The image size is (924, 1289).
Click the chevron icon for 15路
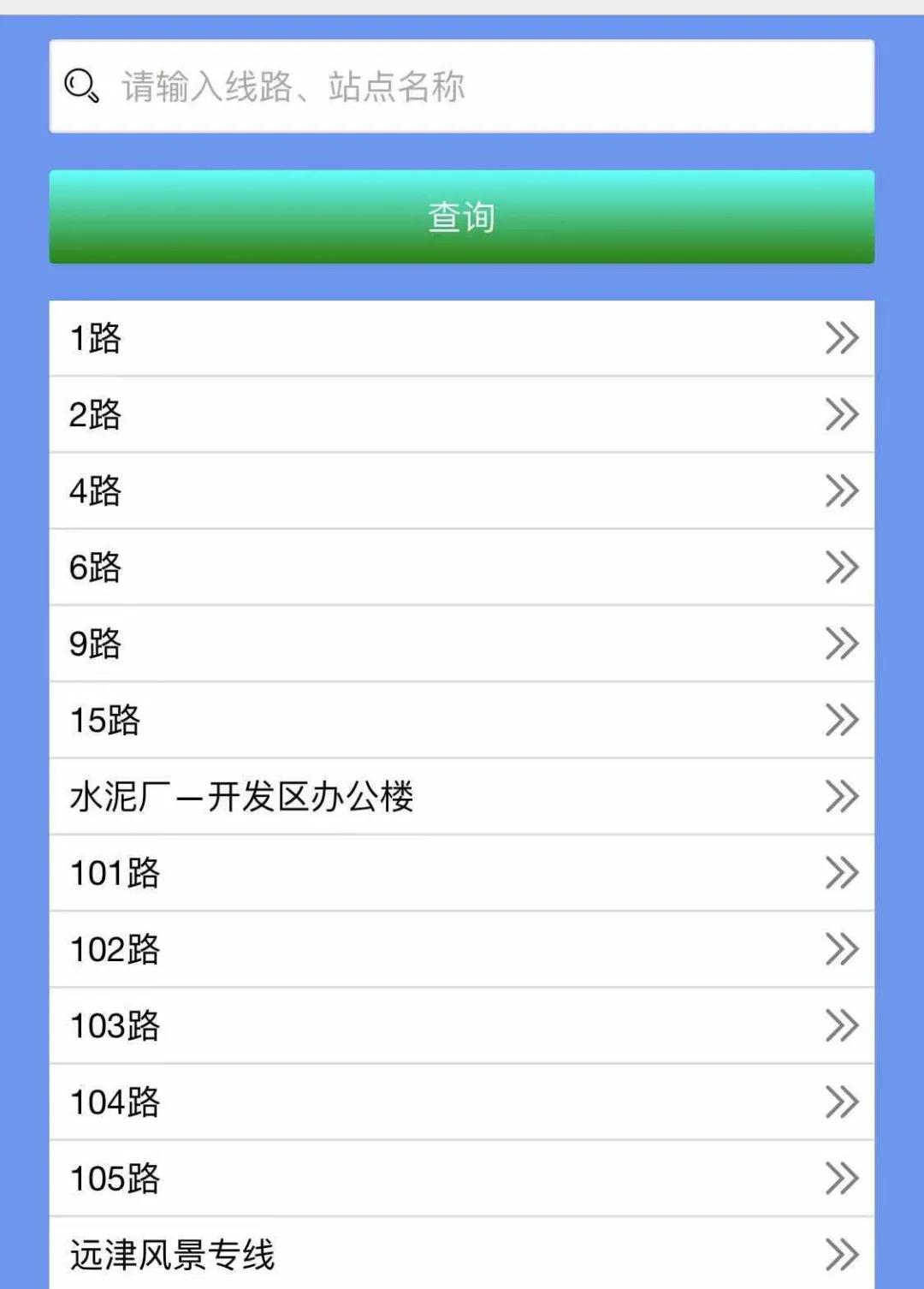(843, 720)
